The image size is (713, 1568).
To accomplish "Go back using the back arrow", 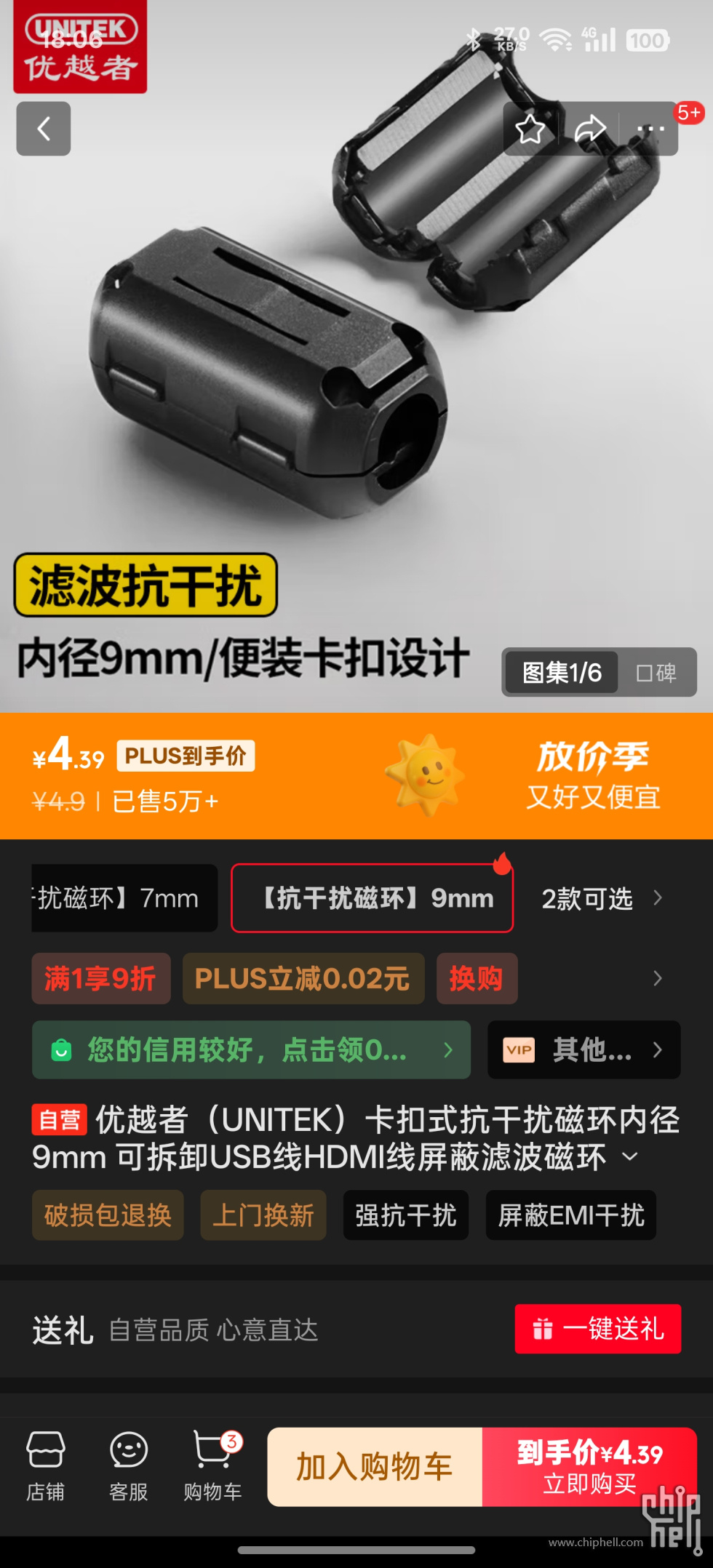I will tap(44, 129).
